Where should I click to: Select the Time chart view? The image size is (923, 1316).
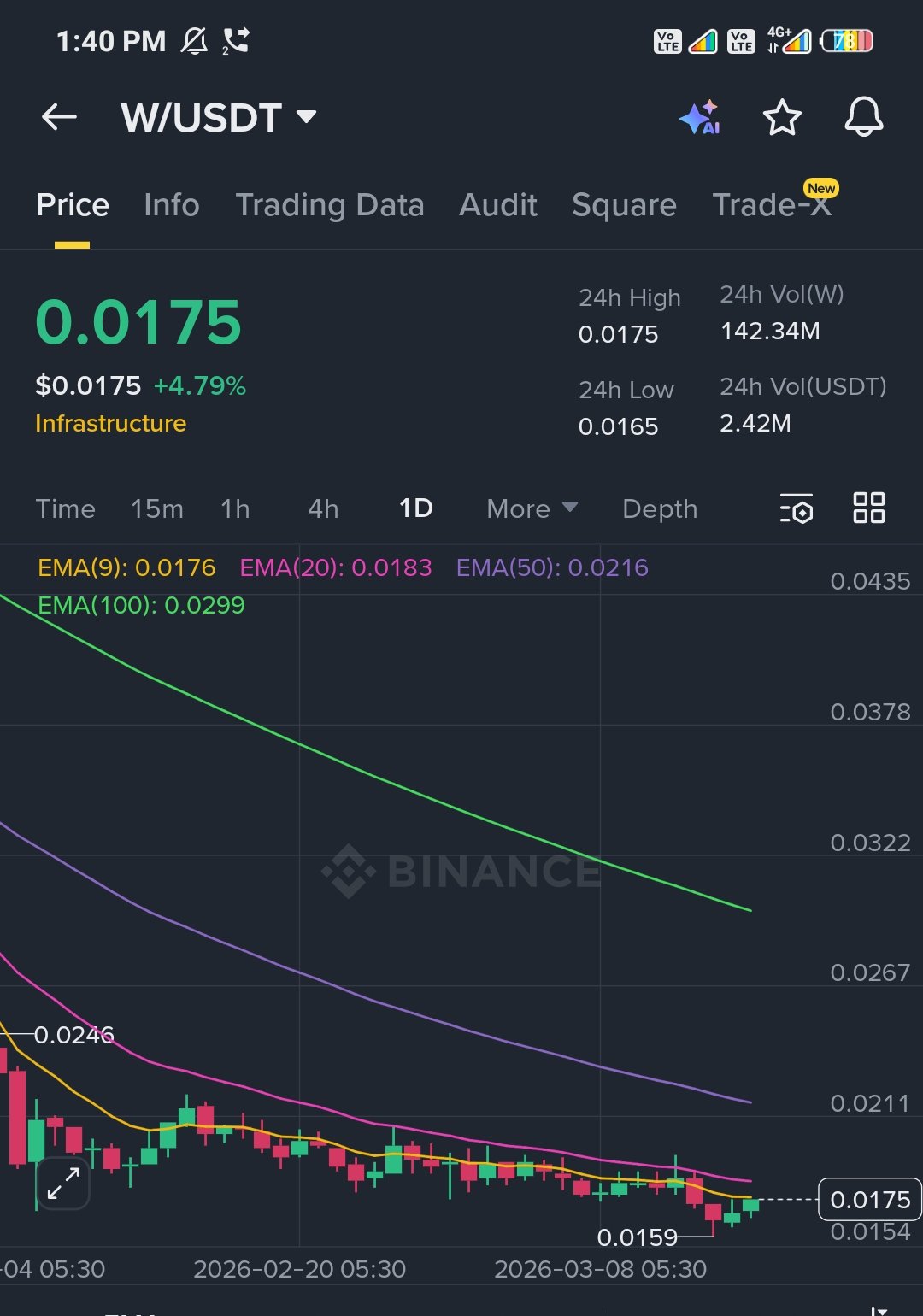click(65, 508)
